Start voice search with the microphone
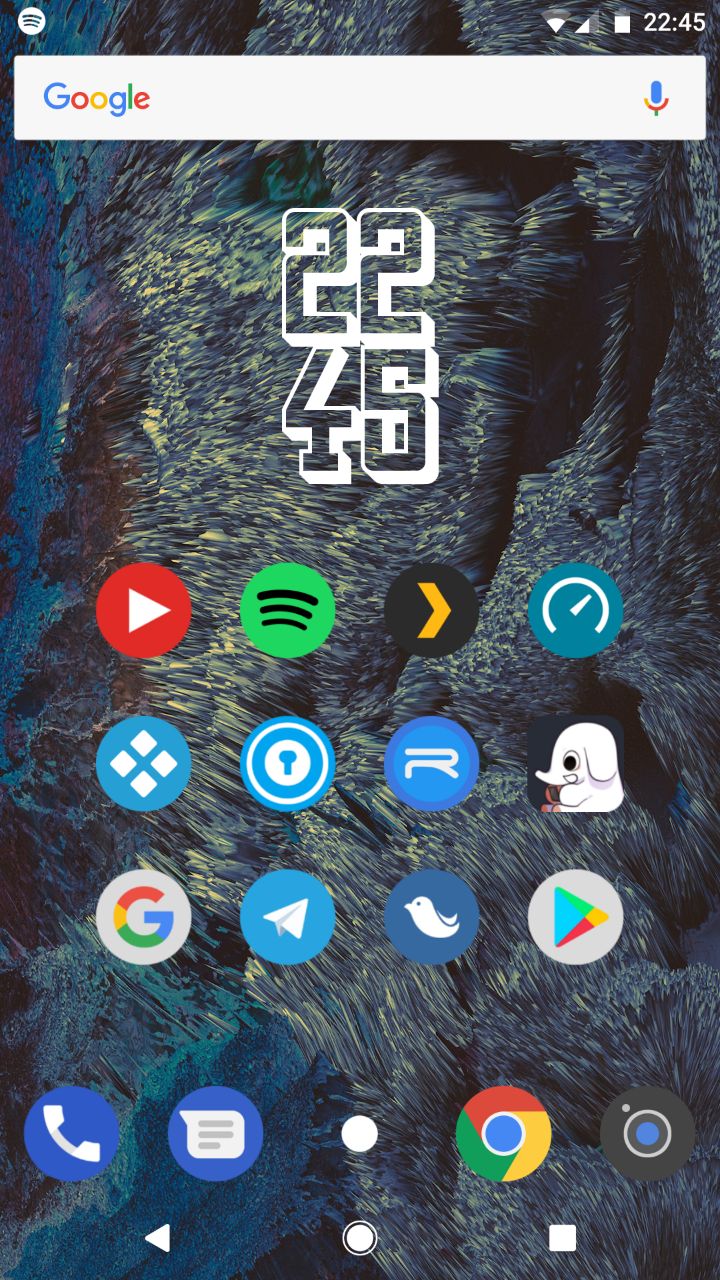The image size is (720, 1280). pyautogui.click(x=656, y=98)
